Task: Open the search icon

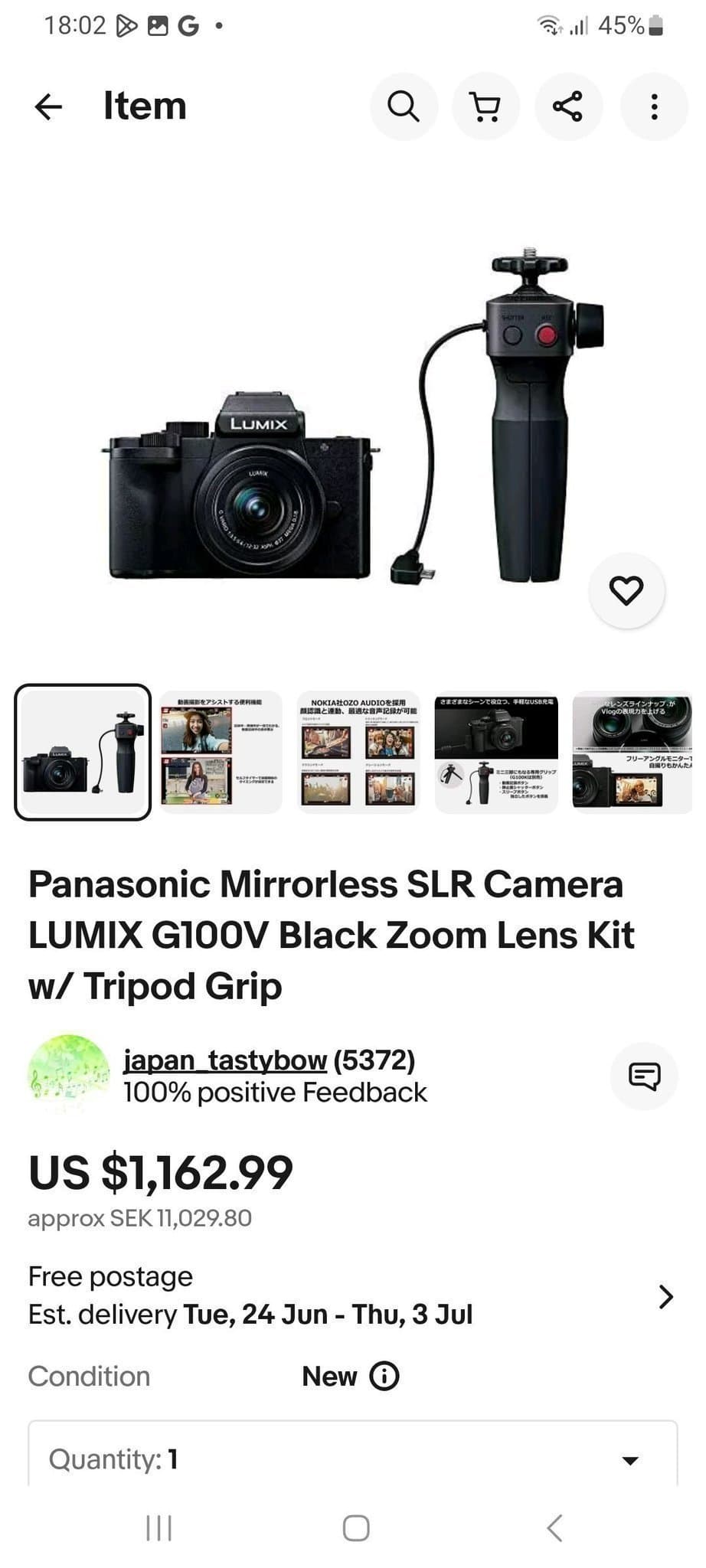Action: coord(404,106)
